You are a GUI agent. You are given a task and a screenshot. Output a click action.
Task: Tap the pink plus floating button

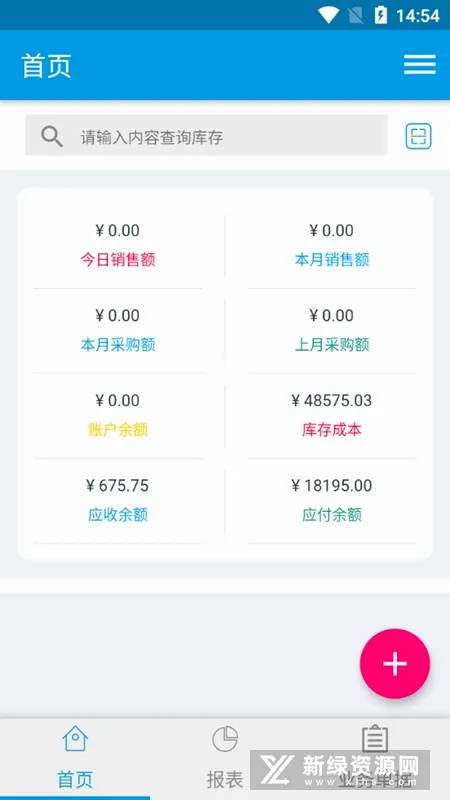(395, 663)
